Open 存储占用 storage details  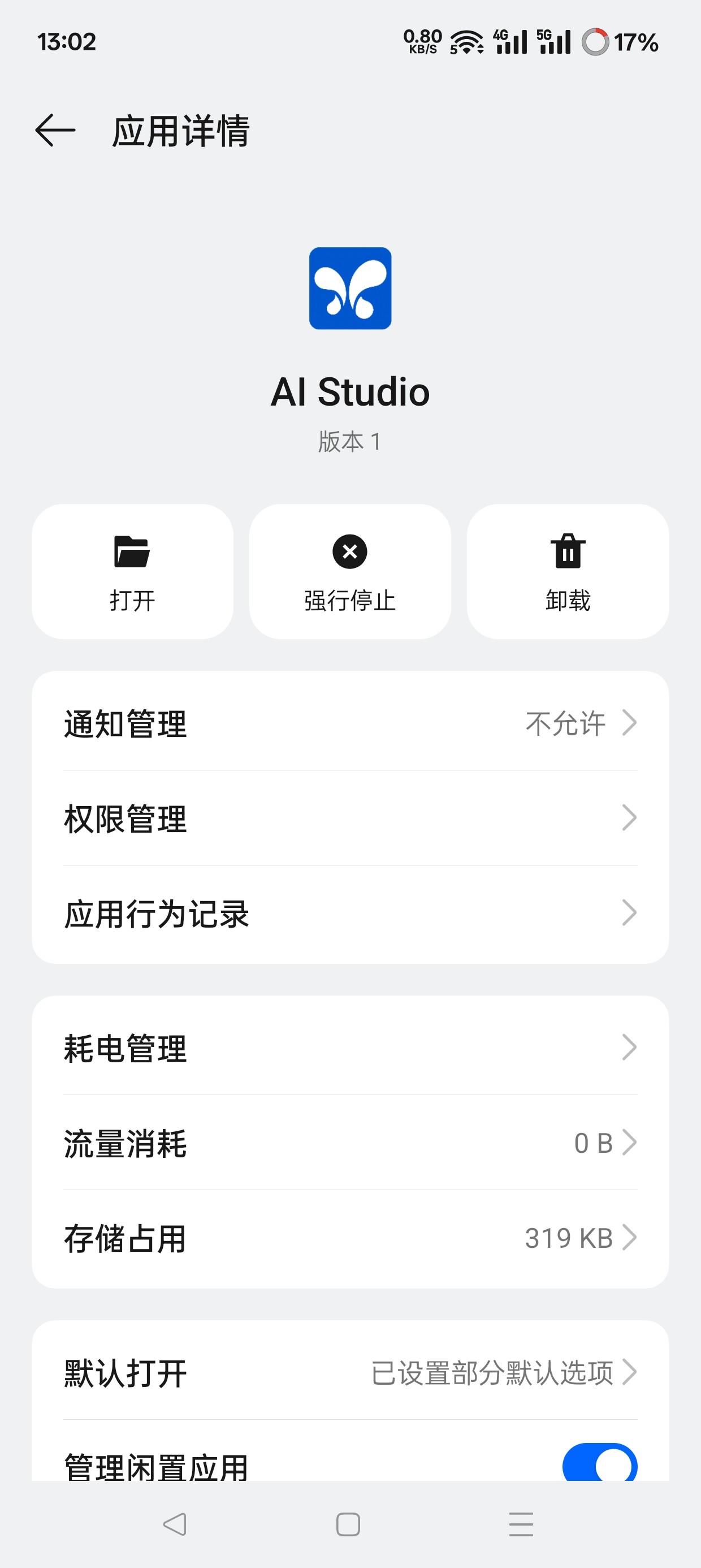350,1238
